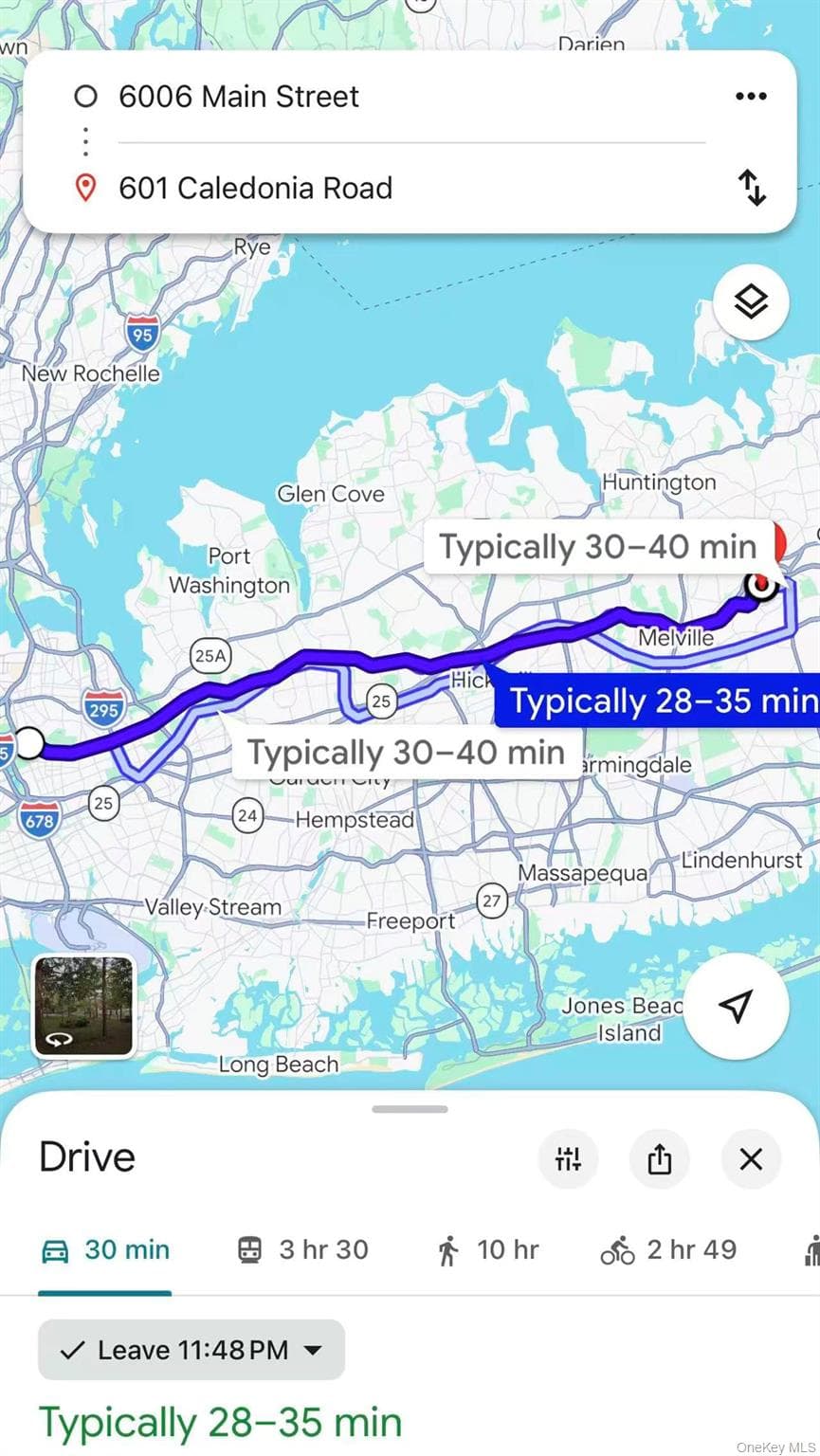820x1456 pixels.
Task: Switch to walking 10 hr tab
Action: pyautogui.click(x=488, y=1250)
